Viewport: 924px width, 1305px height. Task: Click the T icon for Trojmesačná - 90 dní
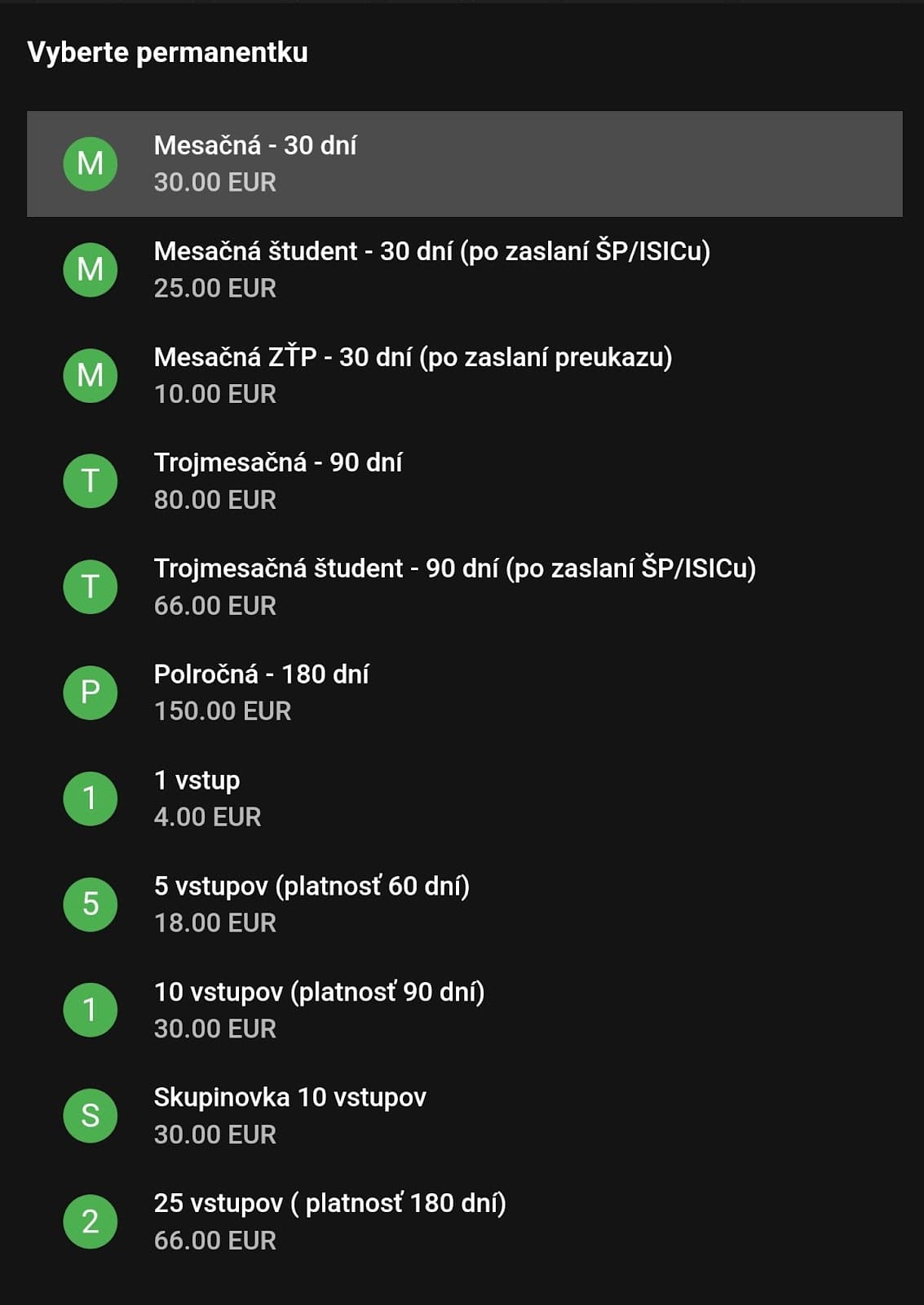(x=89, y=480)
